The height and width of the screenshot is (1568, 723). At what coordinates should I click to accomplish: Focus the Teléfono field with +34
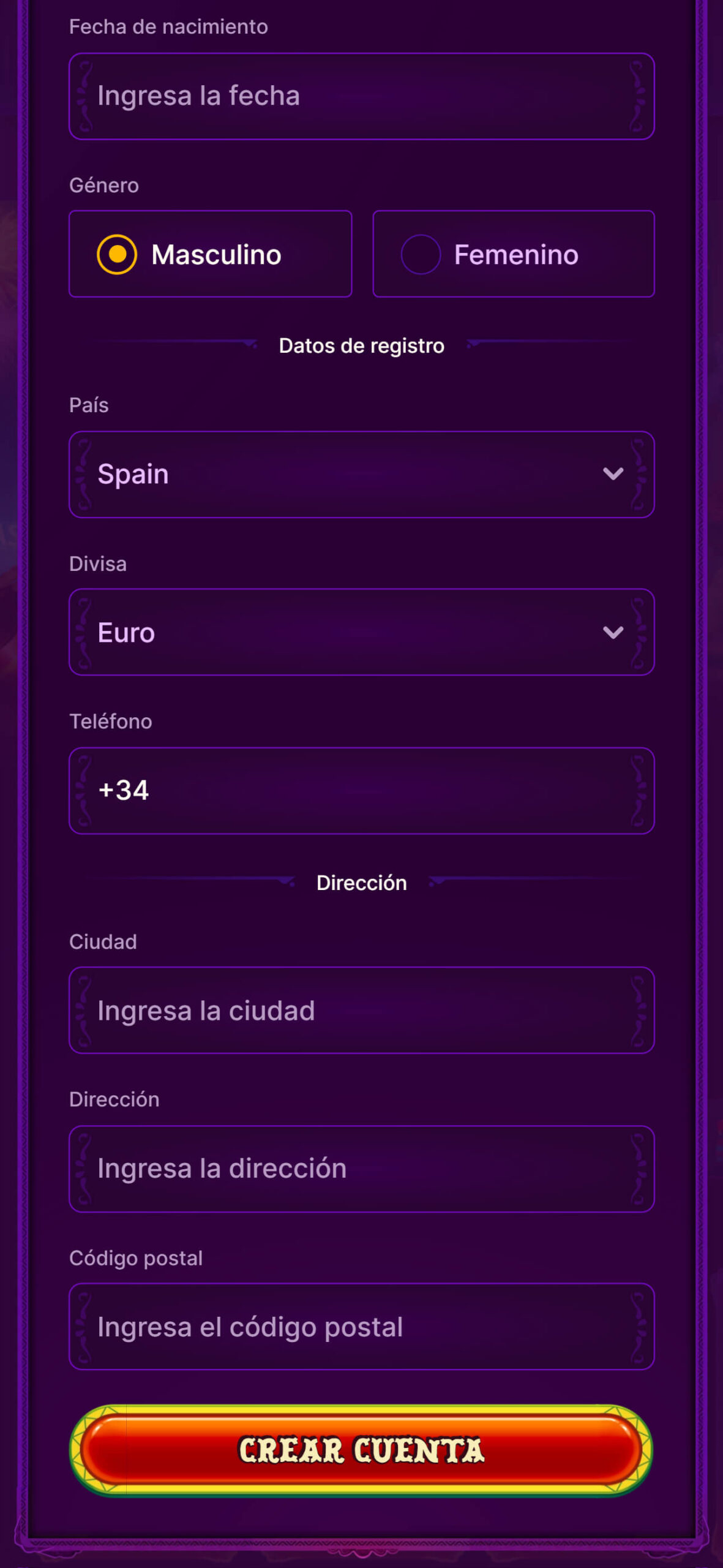click(x=361, y=791)
